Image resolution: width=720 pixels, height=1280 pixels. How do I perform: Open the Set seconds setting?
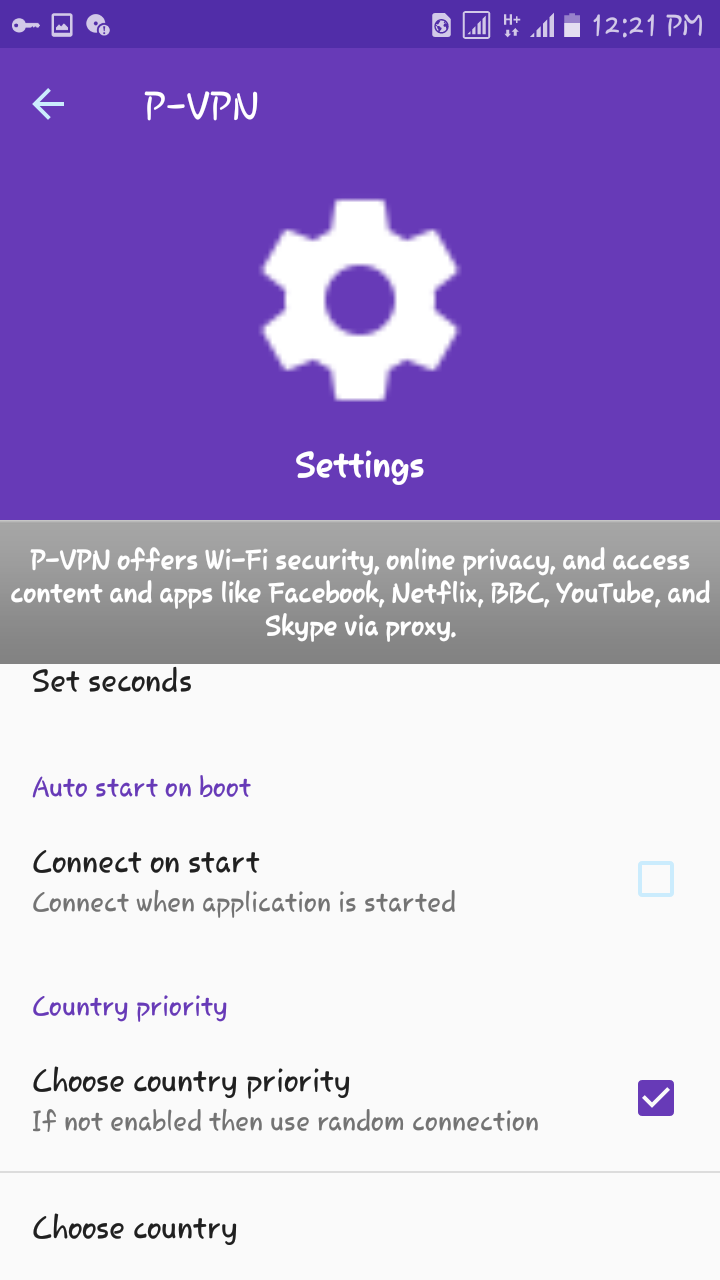(112, 682)
